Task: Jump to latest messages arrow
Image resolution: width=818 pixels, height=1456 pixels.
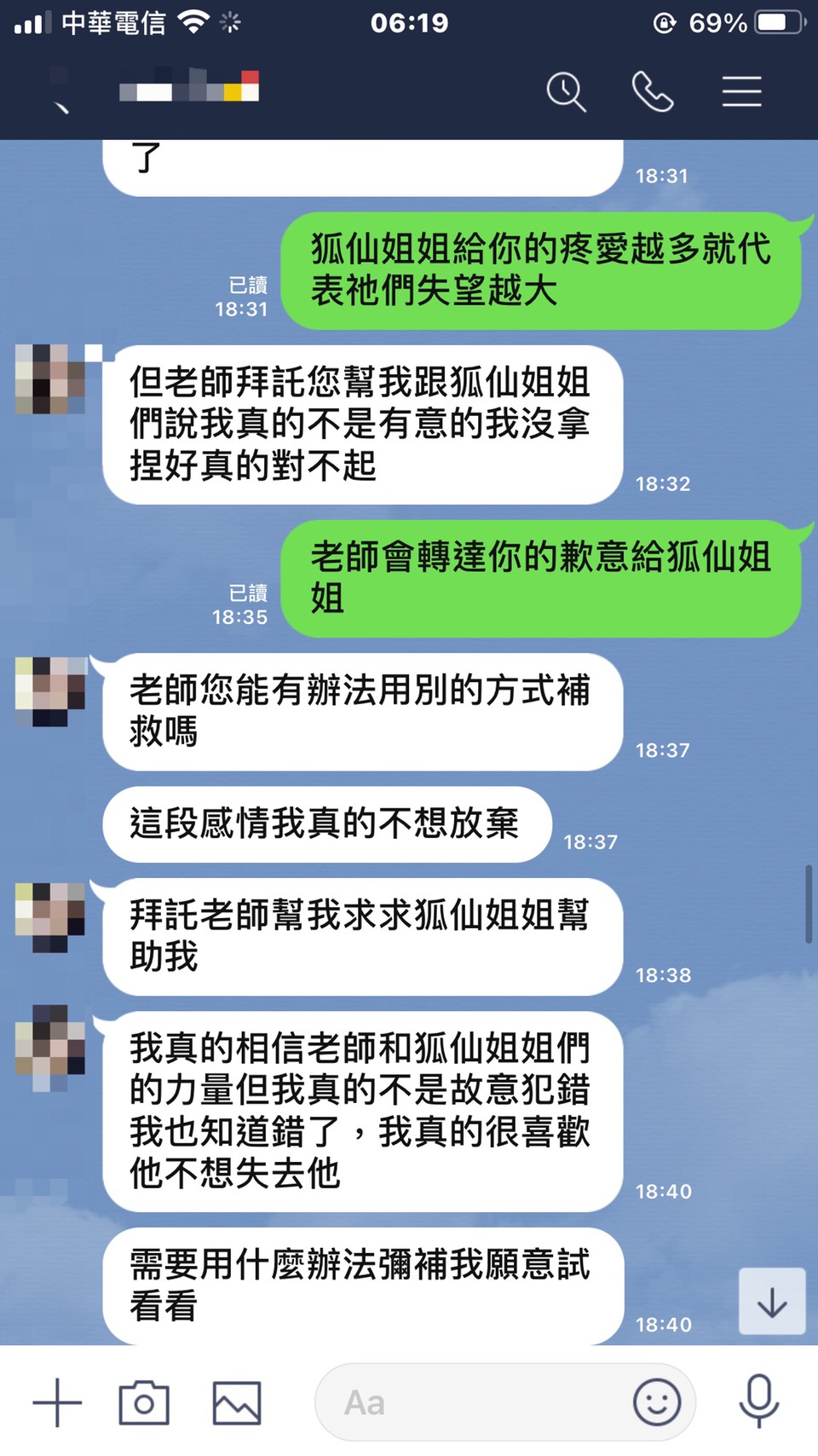Action: pos(772,1303)
